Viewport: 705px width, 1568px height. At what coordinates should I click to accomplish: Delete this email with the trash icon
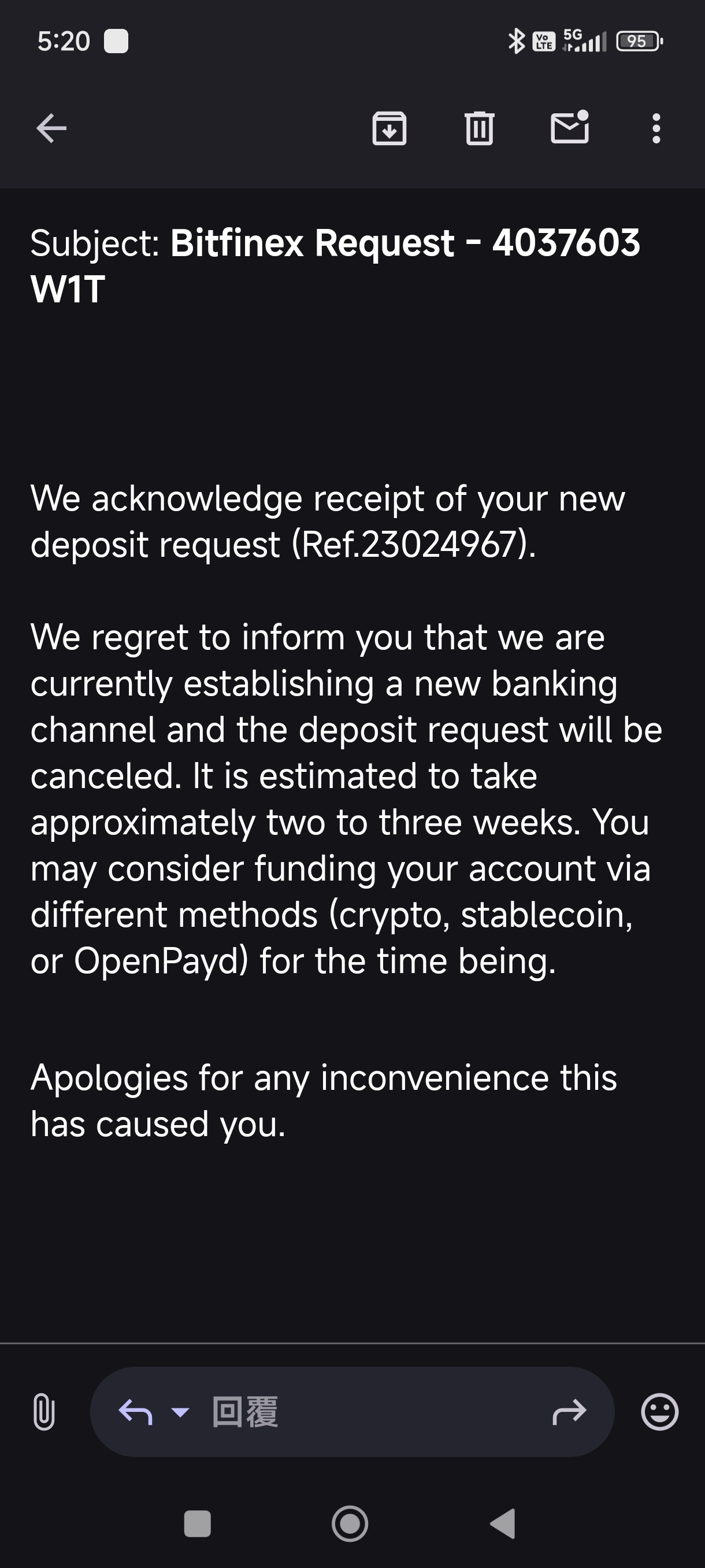coord(479,128)
